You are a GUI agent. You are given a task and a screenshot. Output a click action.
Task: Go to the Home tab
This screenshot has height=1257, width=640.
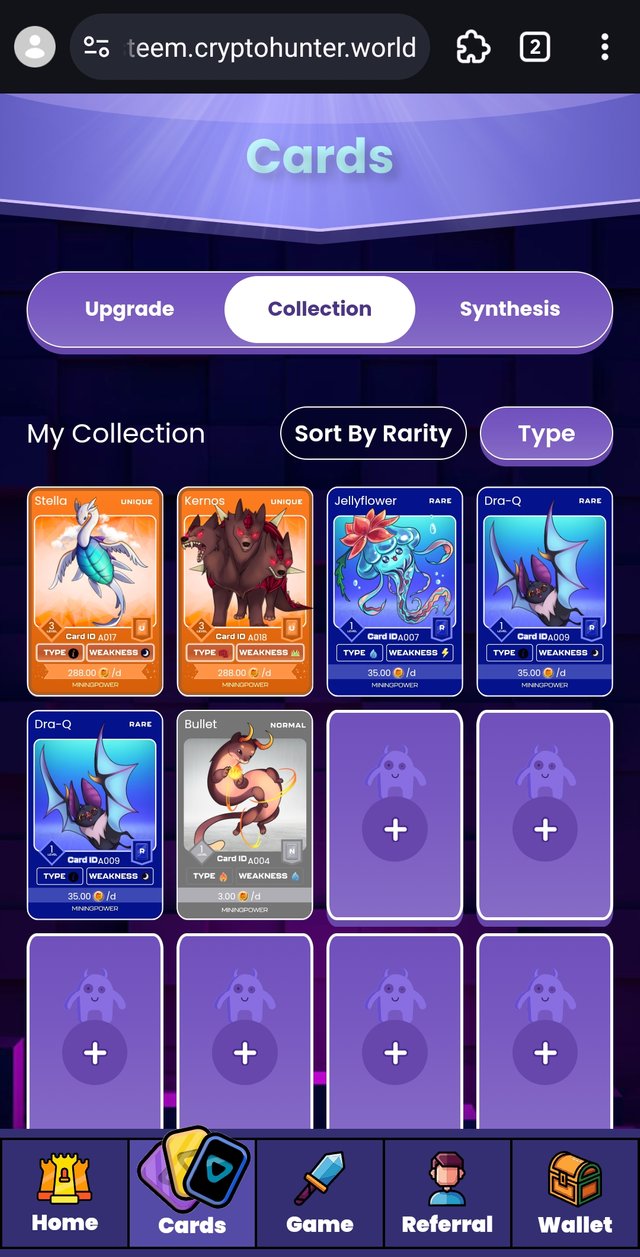pos(64,1194)
